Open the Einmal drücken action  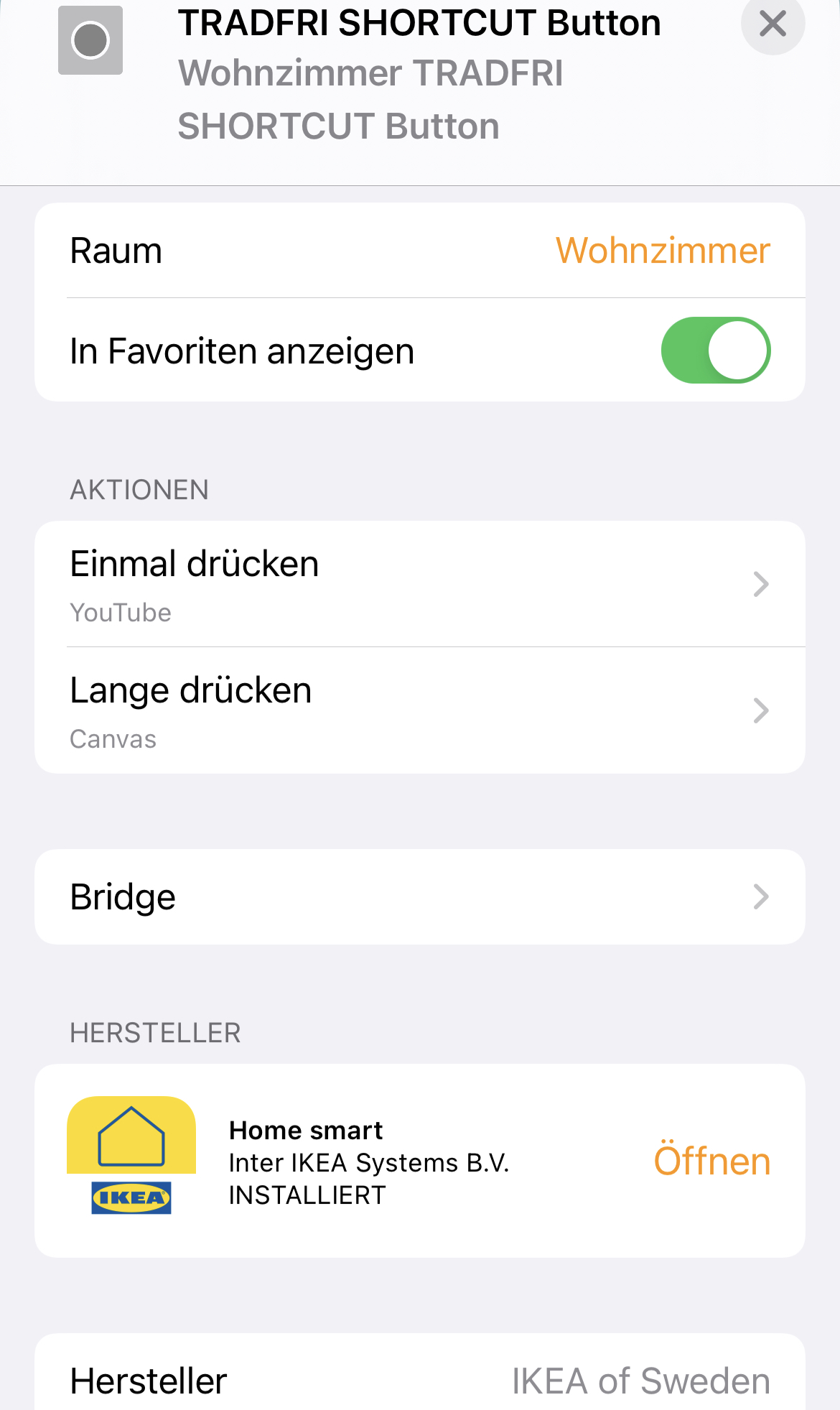[x=419, y=584]
